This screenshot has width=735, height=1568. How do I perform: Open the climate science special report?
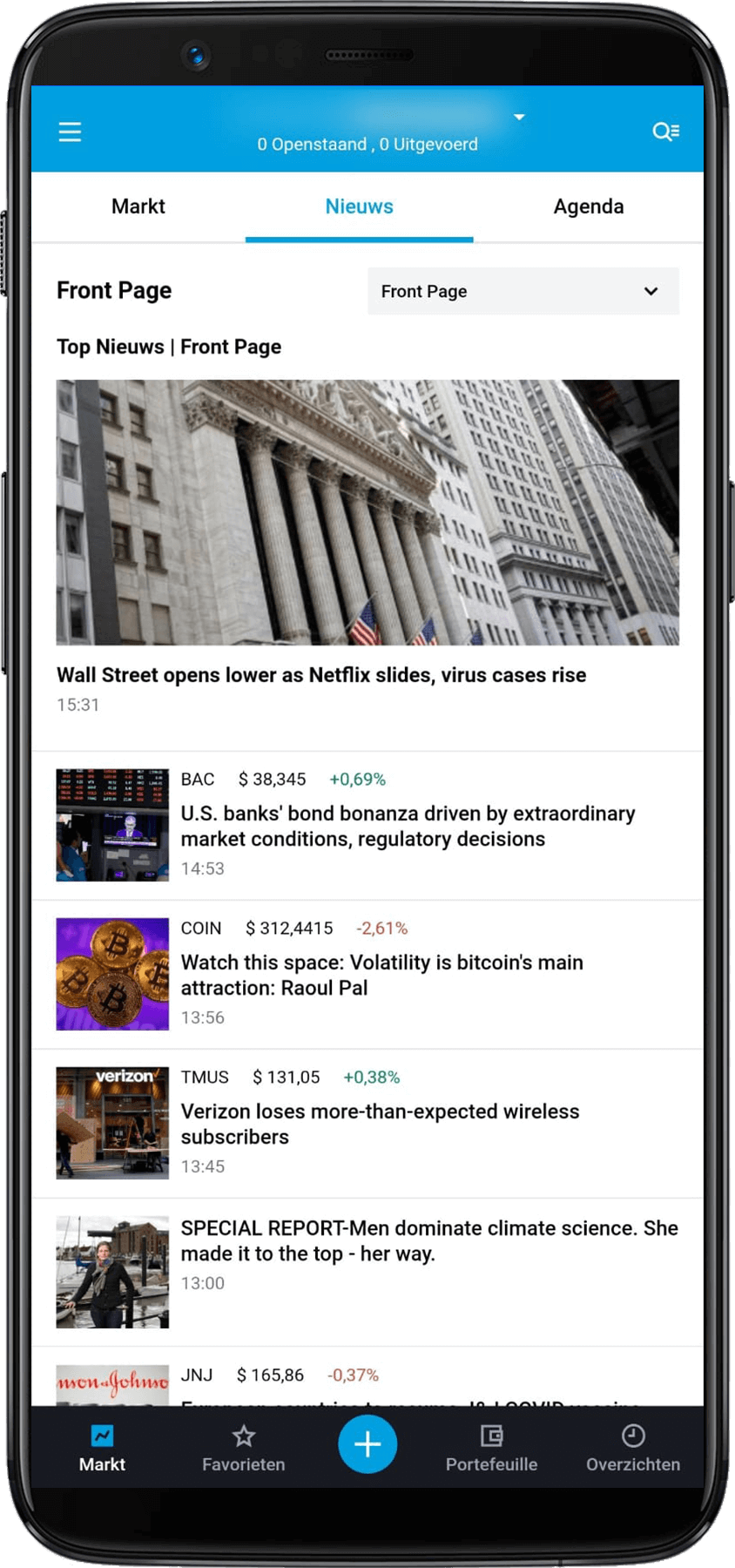click(x=428, y=1240)
